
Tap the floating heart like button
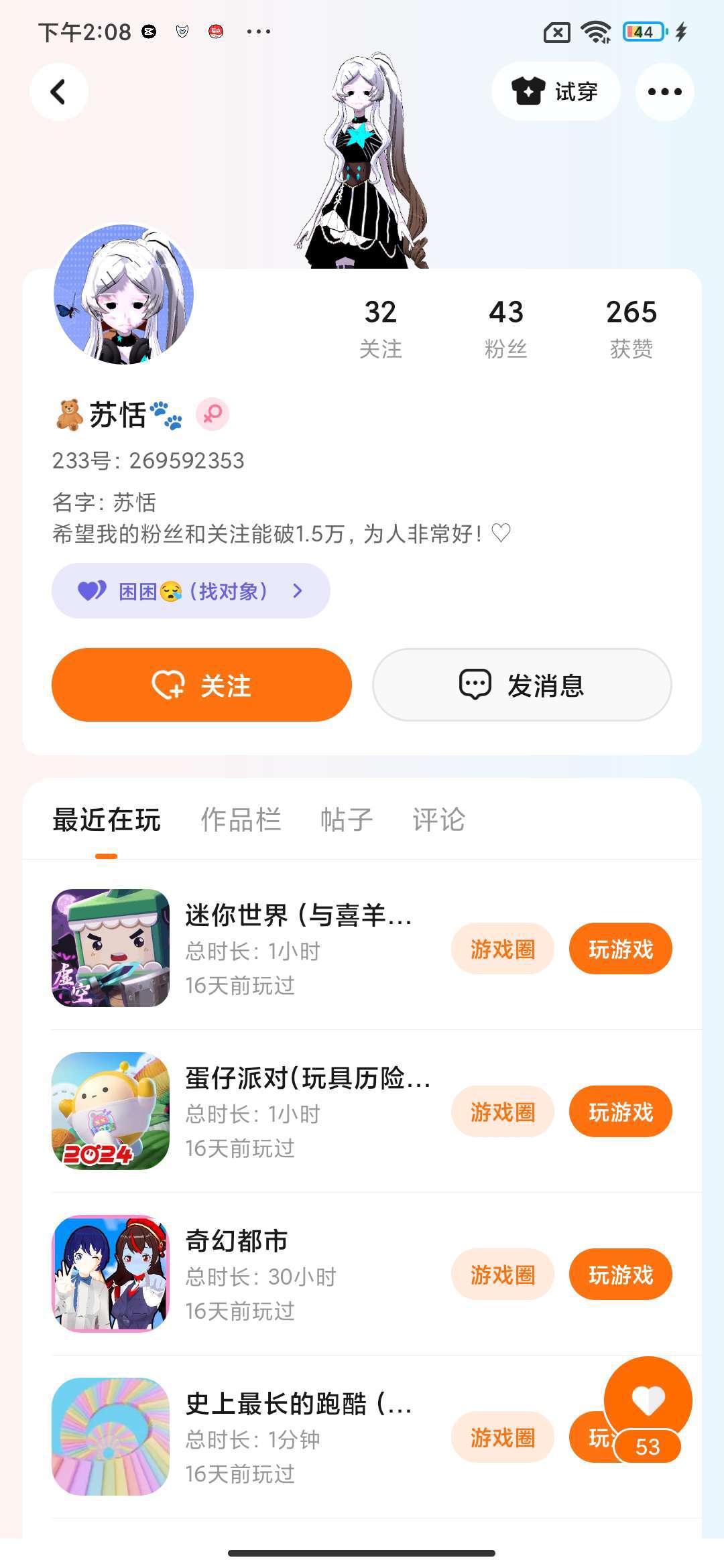coord(648,1400)
